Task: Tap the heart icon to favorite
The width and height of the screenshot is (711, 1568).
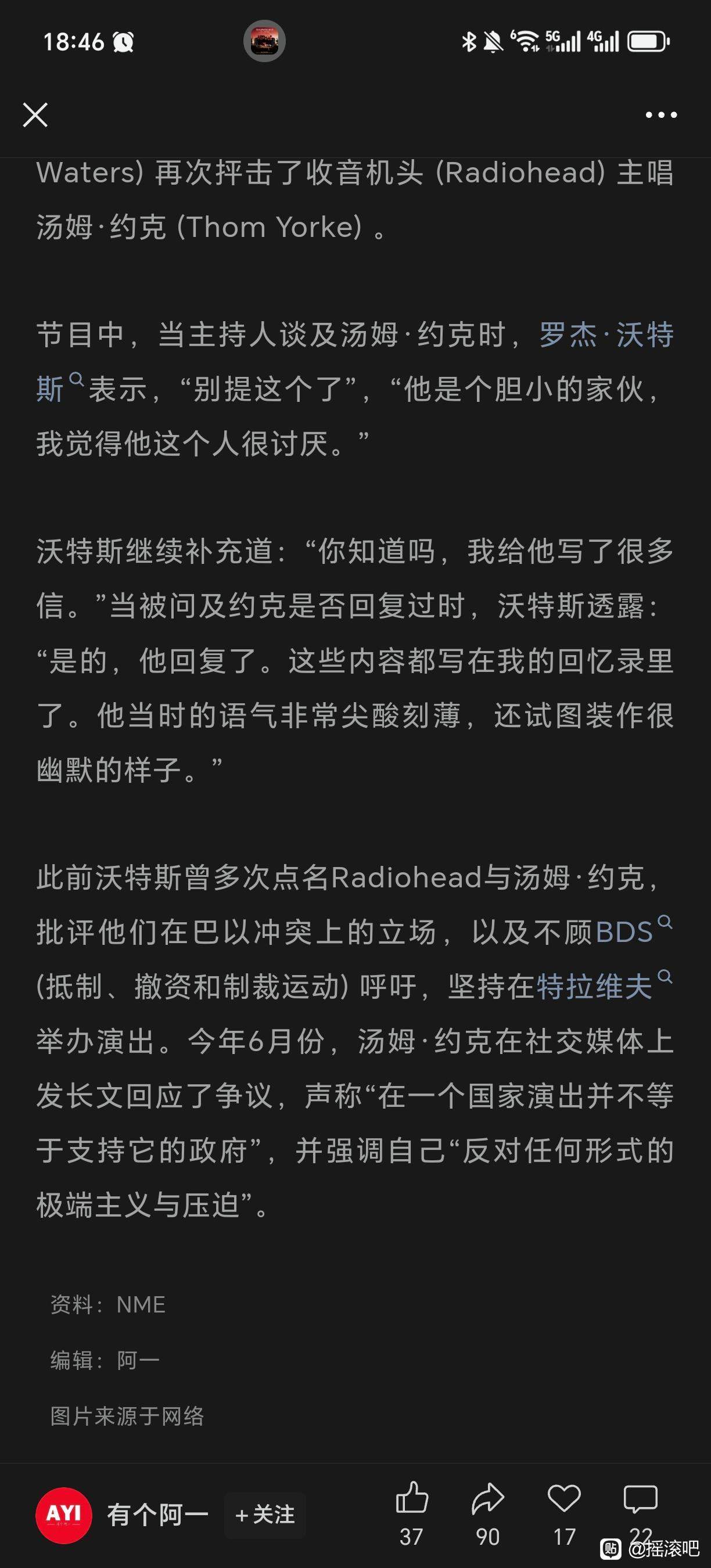Action: 564,1515
